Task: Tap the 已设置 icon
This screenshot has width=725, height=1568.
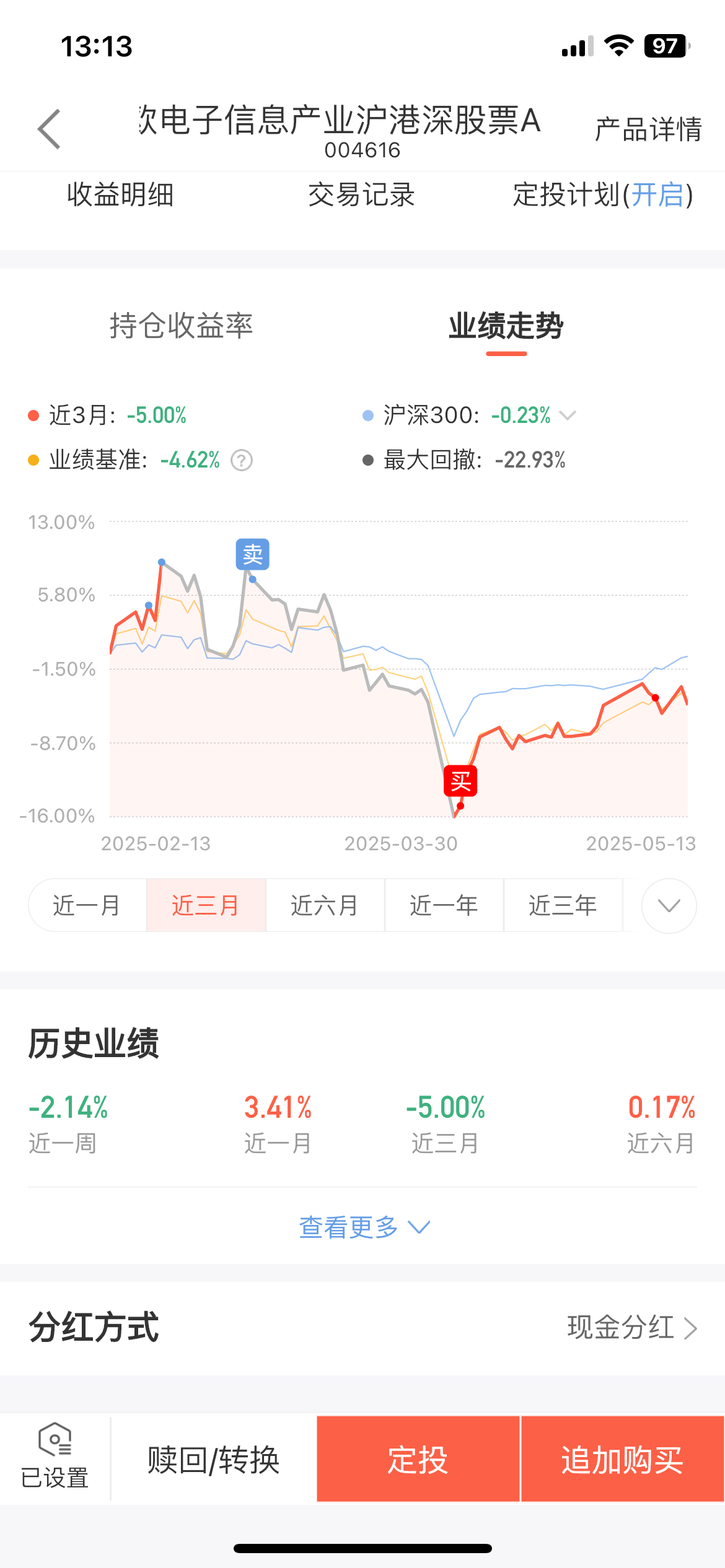Action: tap(55, 1456)
